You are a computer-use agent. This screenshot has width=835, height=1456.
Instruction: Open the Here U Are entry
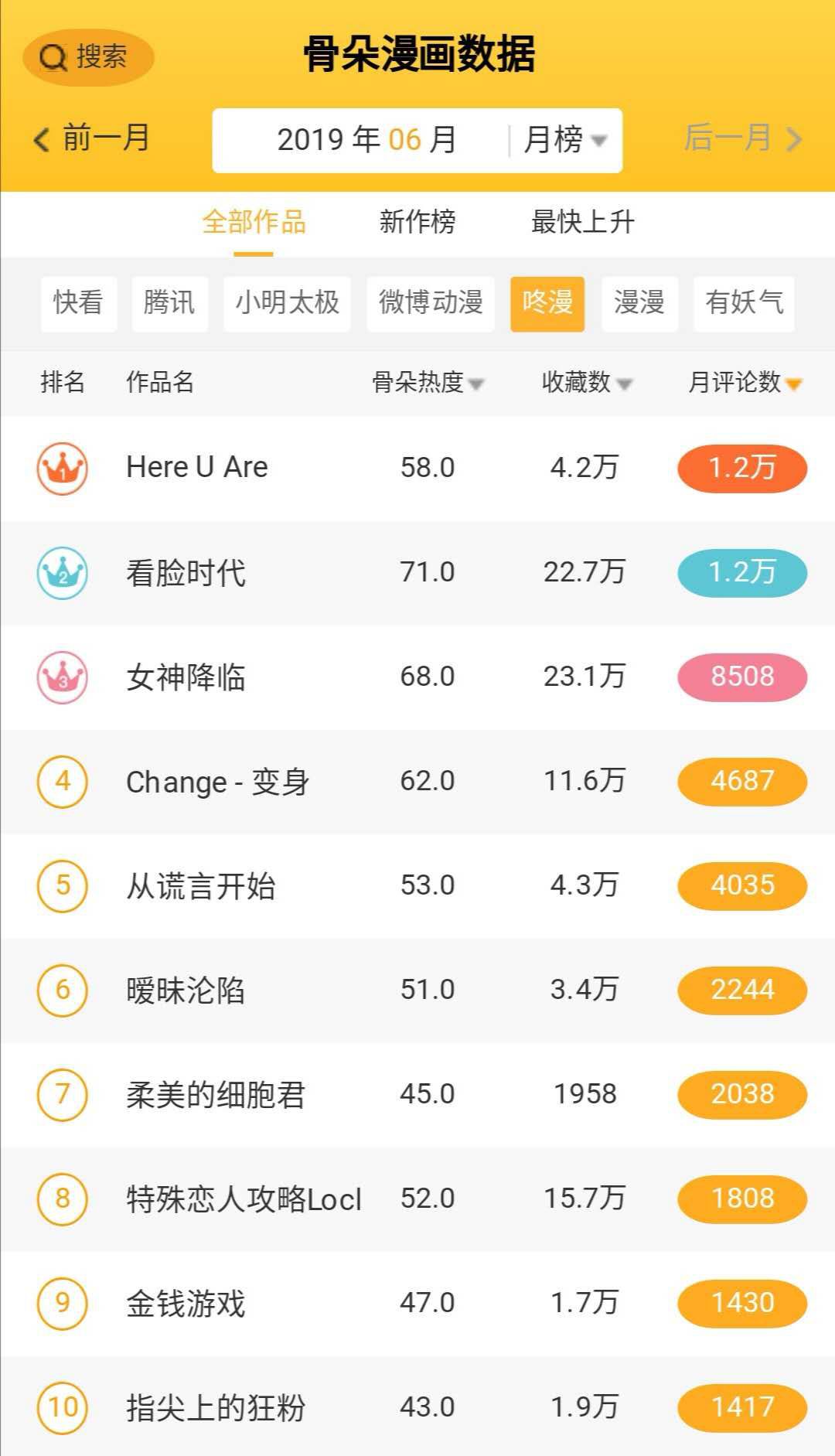417,468
